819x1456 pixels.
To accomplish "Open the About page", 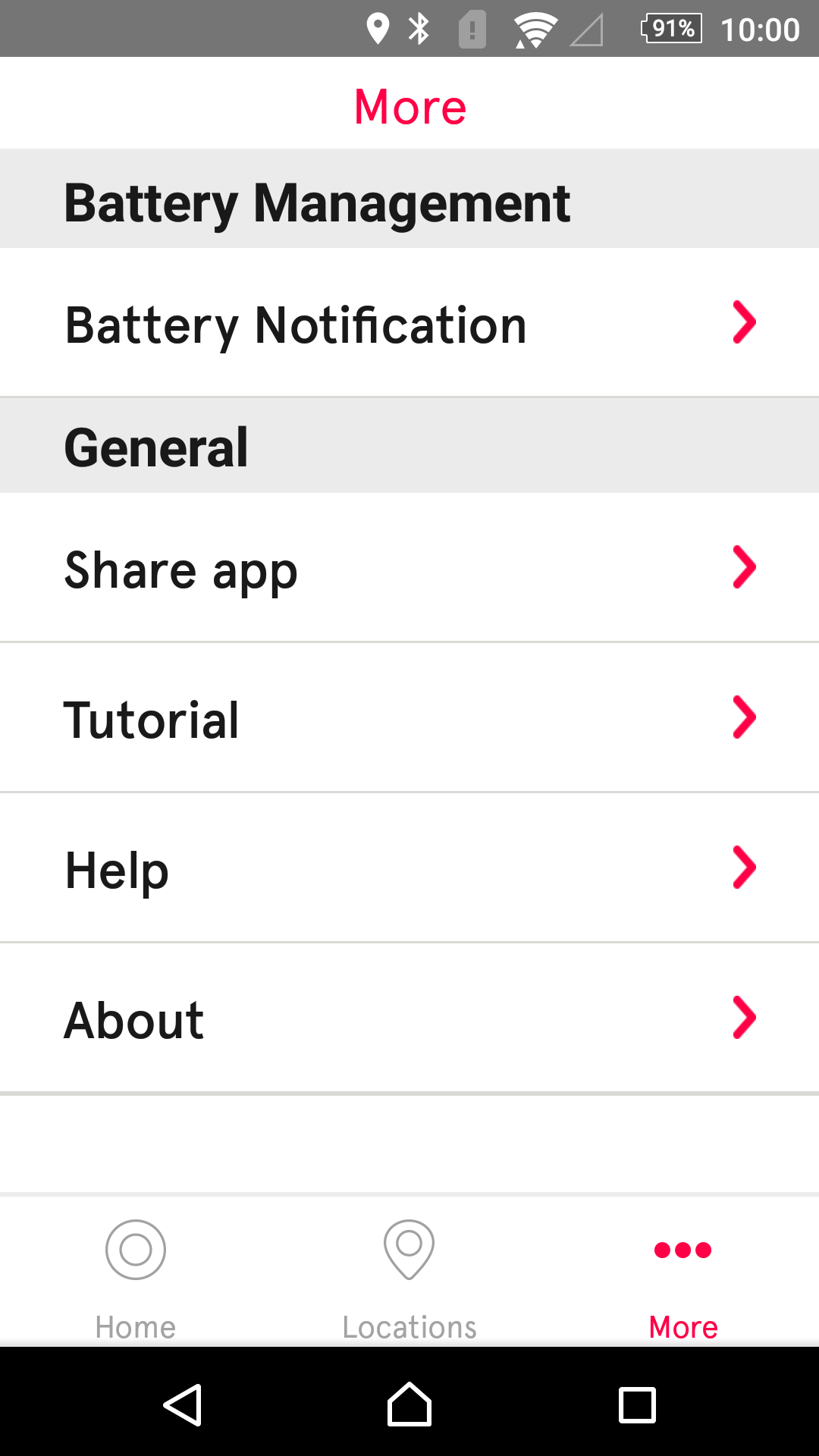I will pyautogui.click(x=409, y=1018).
